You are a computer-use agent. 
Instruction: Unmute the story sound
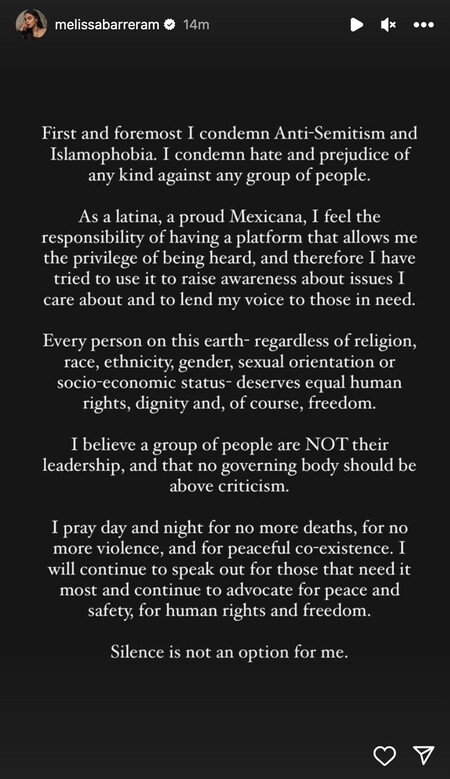click(388, 24)
